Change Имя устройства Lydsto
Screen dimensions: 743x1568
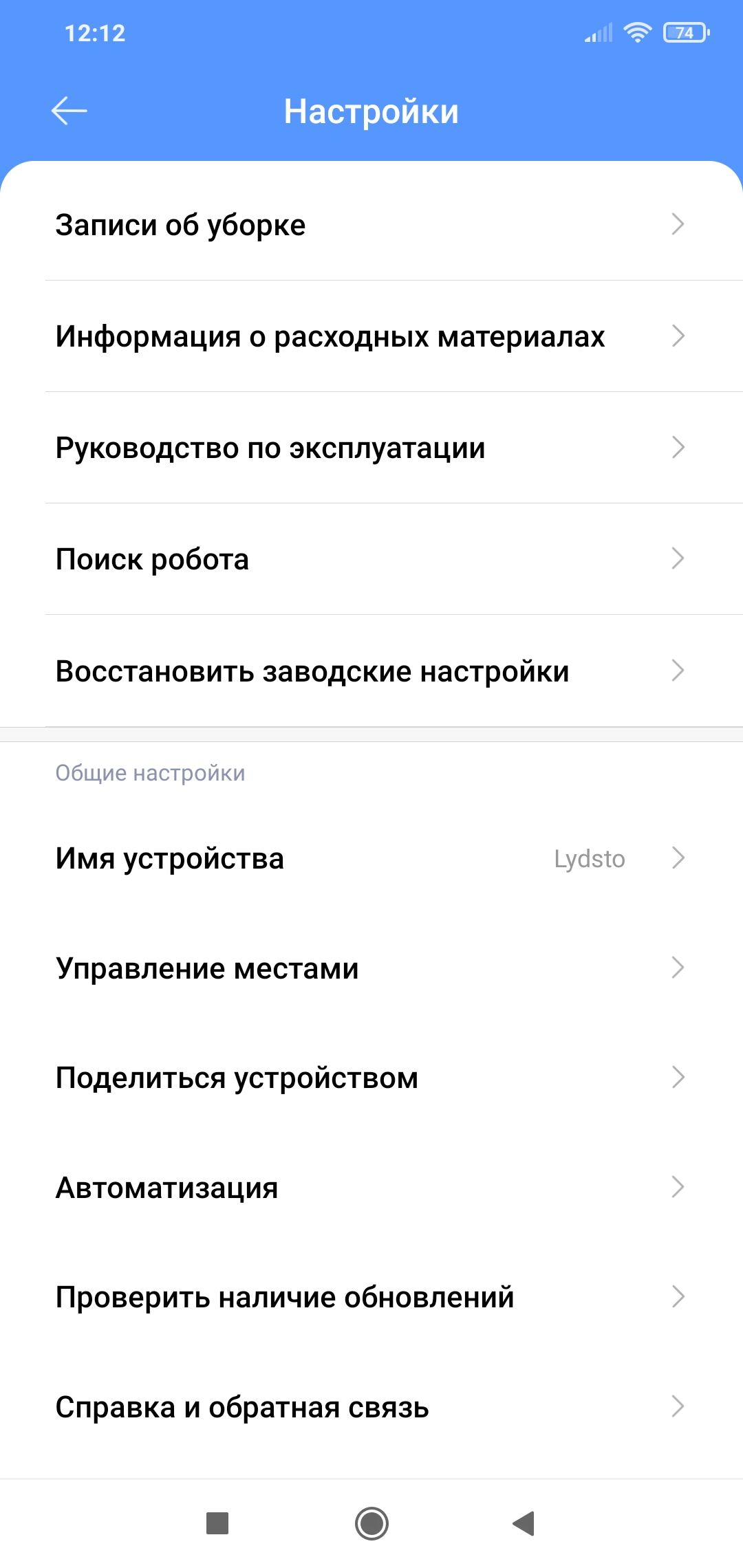371,858
